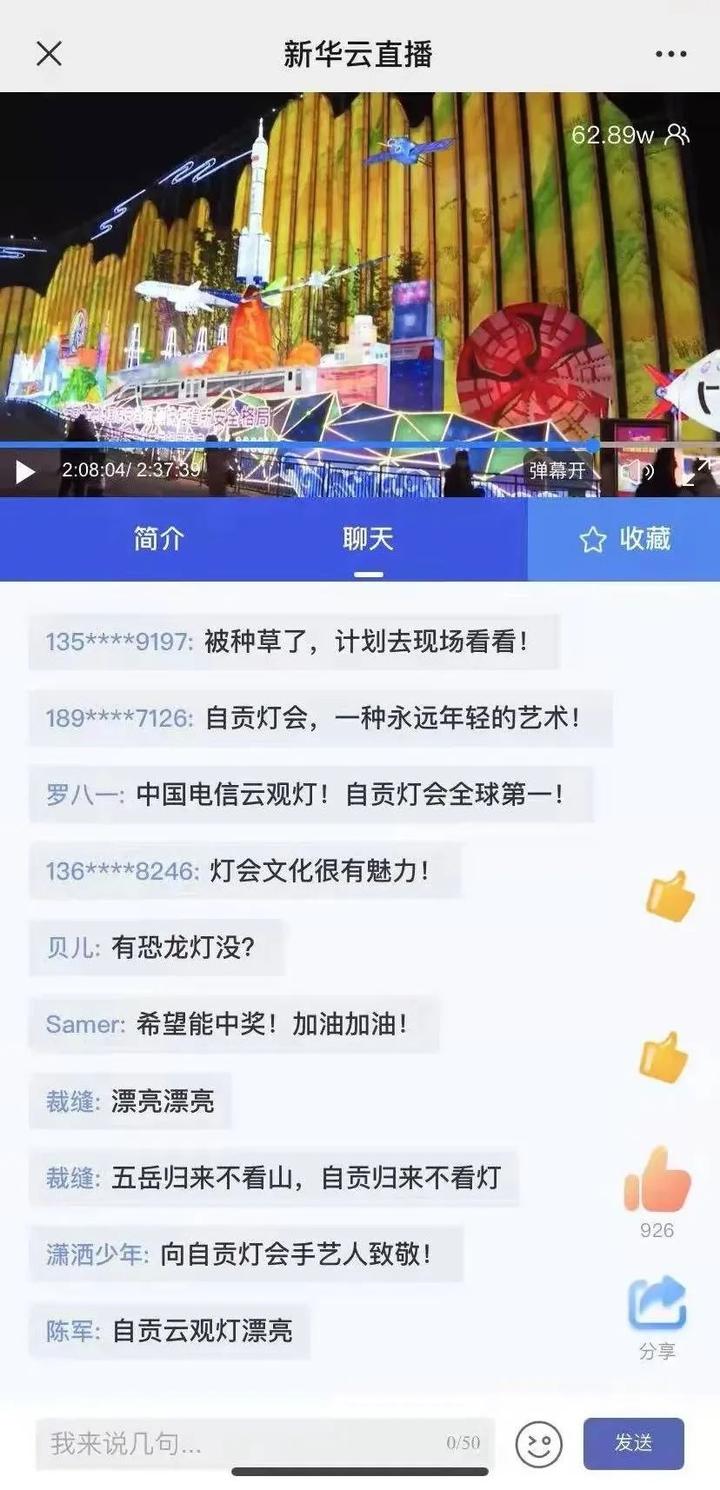Send the comment with 发送

point(634,1443)
